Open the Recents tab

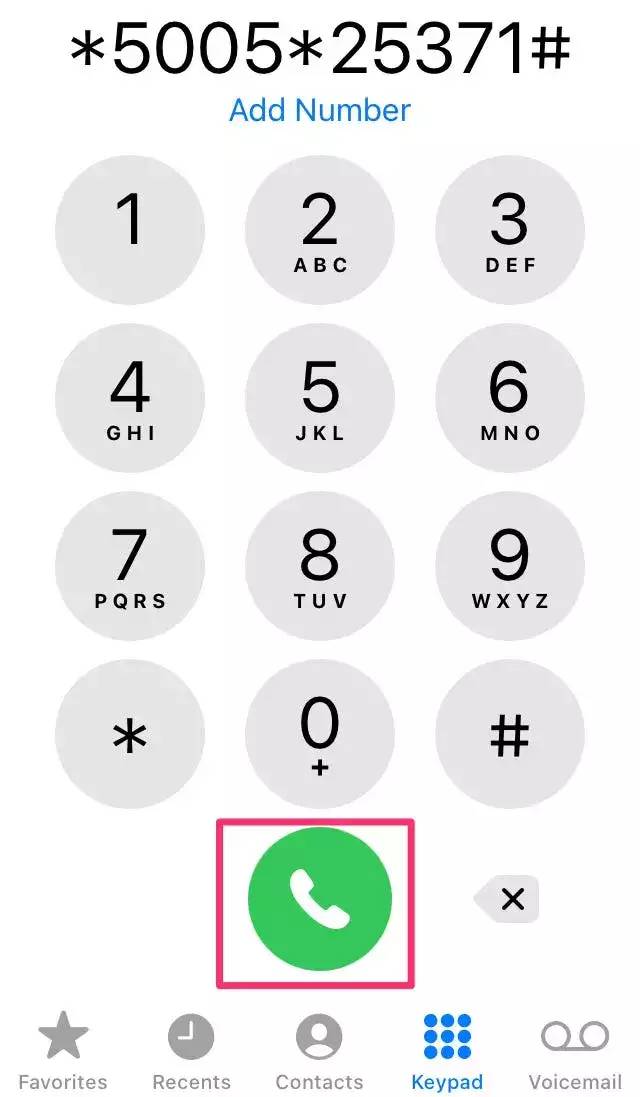(191, 1050)
